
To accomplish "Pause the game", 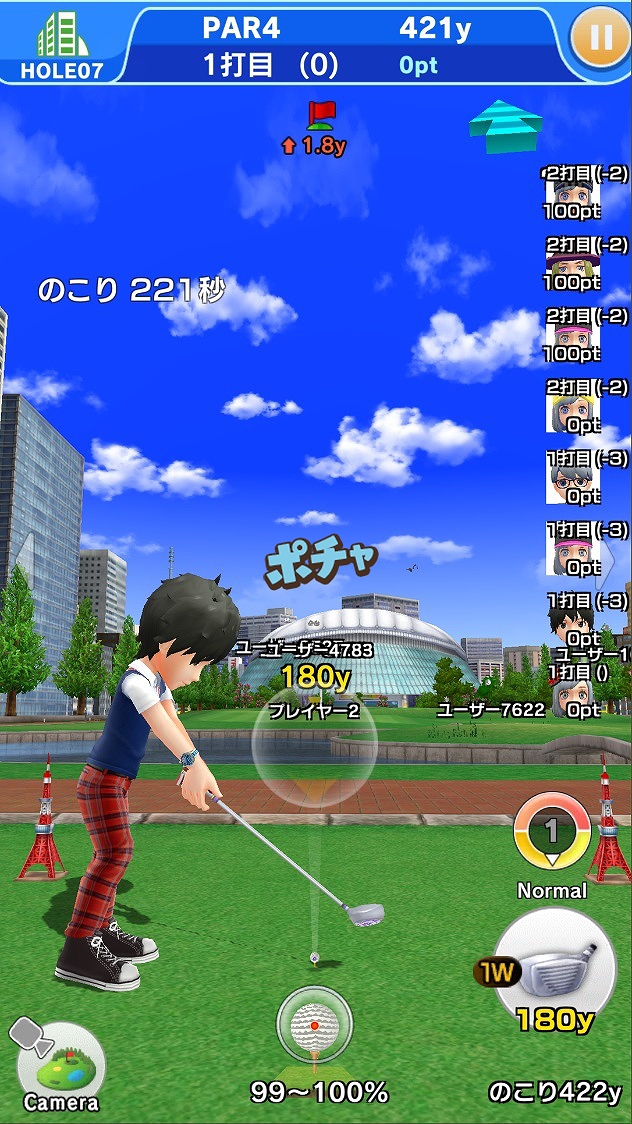I will [599, 37].
